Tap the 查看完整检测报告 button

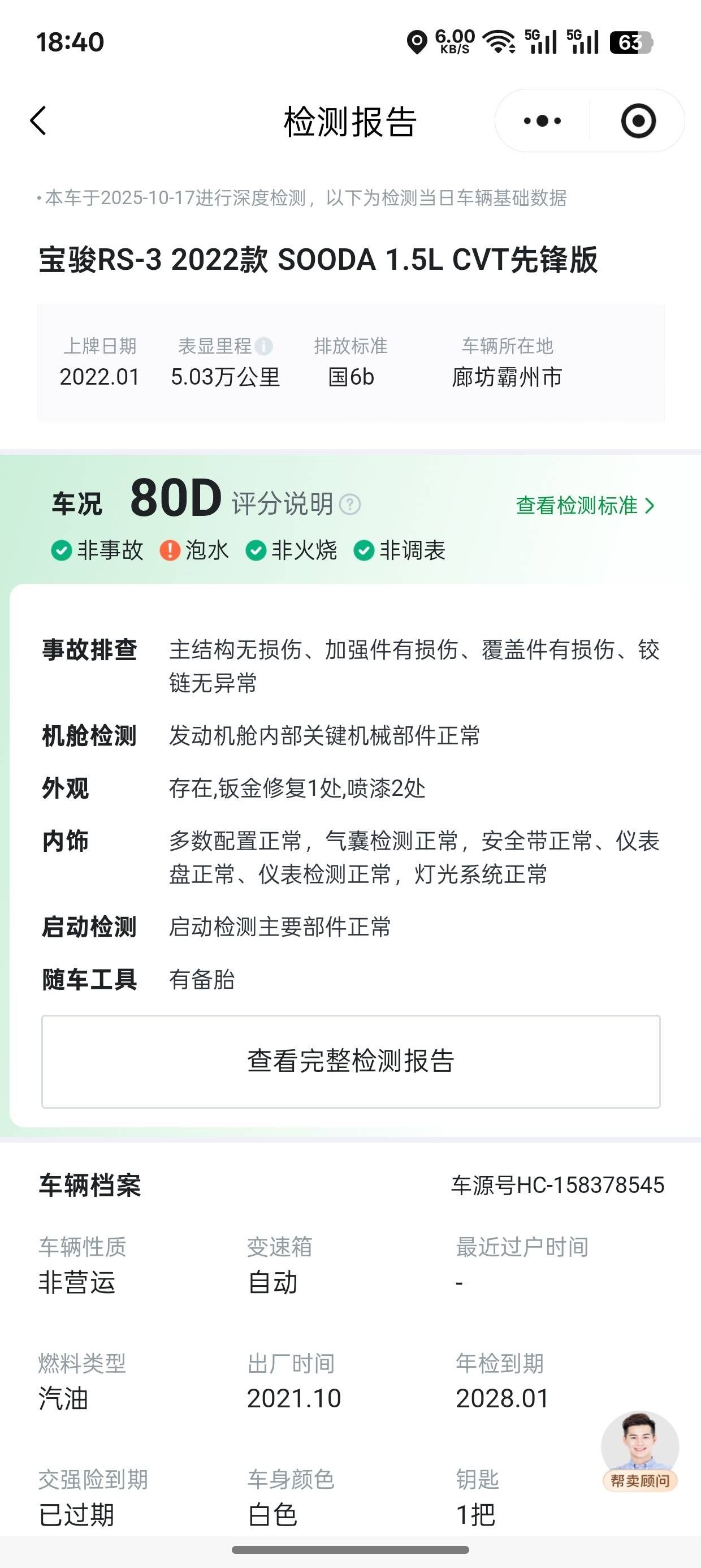pyautogui.click(x=350, y=1061)
